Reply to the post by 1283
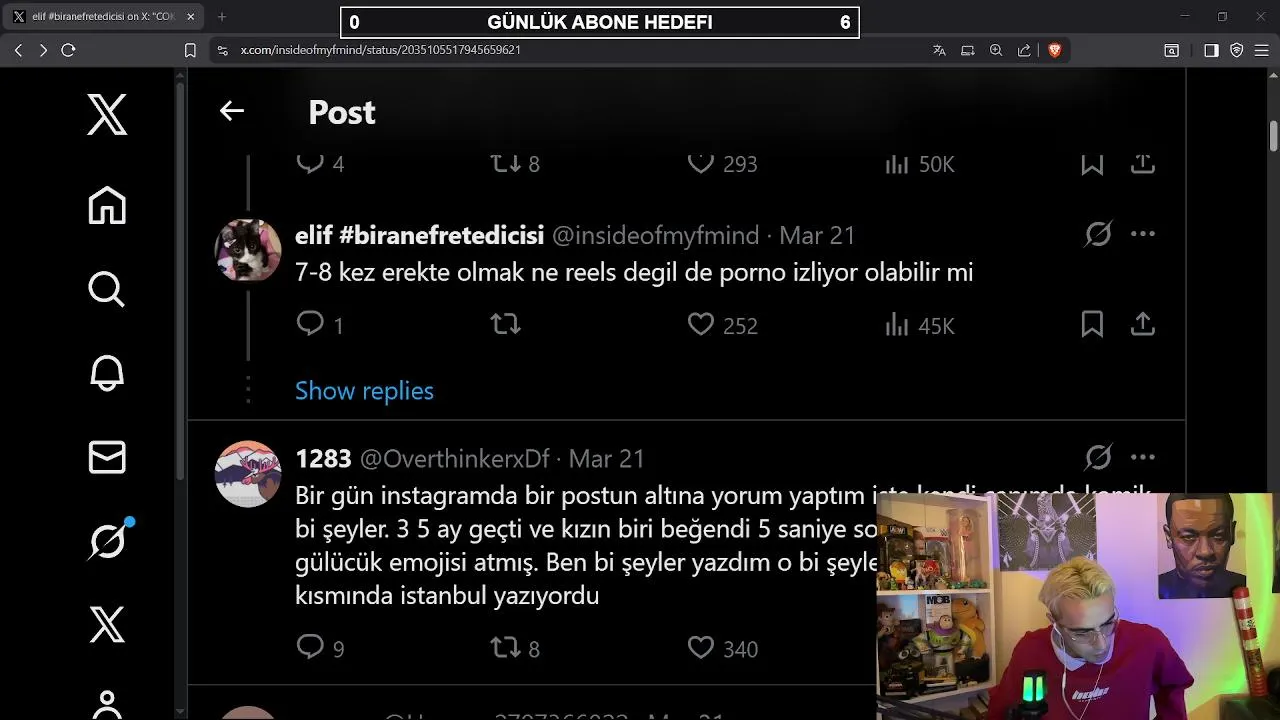This screenshot has height=720, width=1280. 311,648
